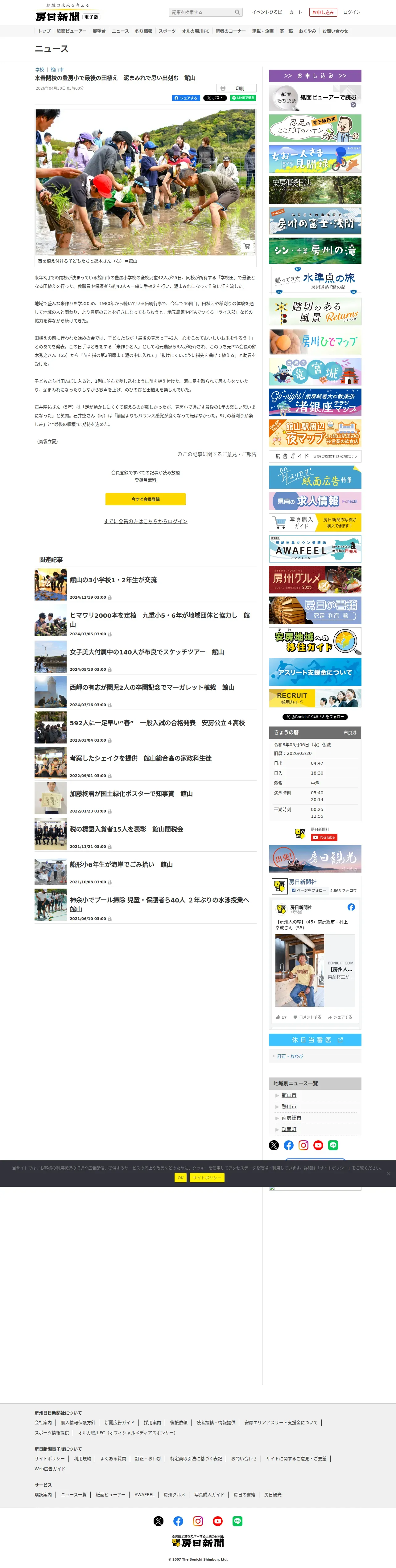Viewport: 396px width, 1568px height.
Task: Select 鴨川市 in regional news list
Action: coord(289,1107)
